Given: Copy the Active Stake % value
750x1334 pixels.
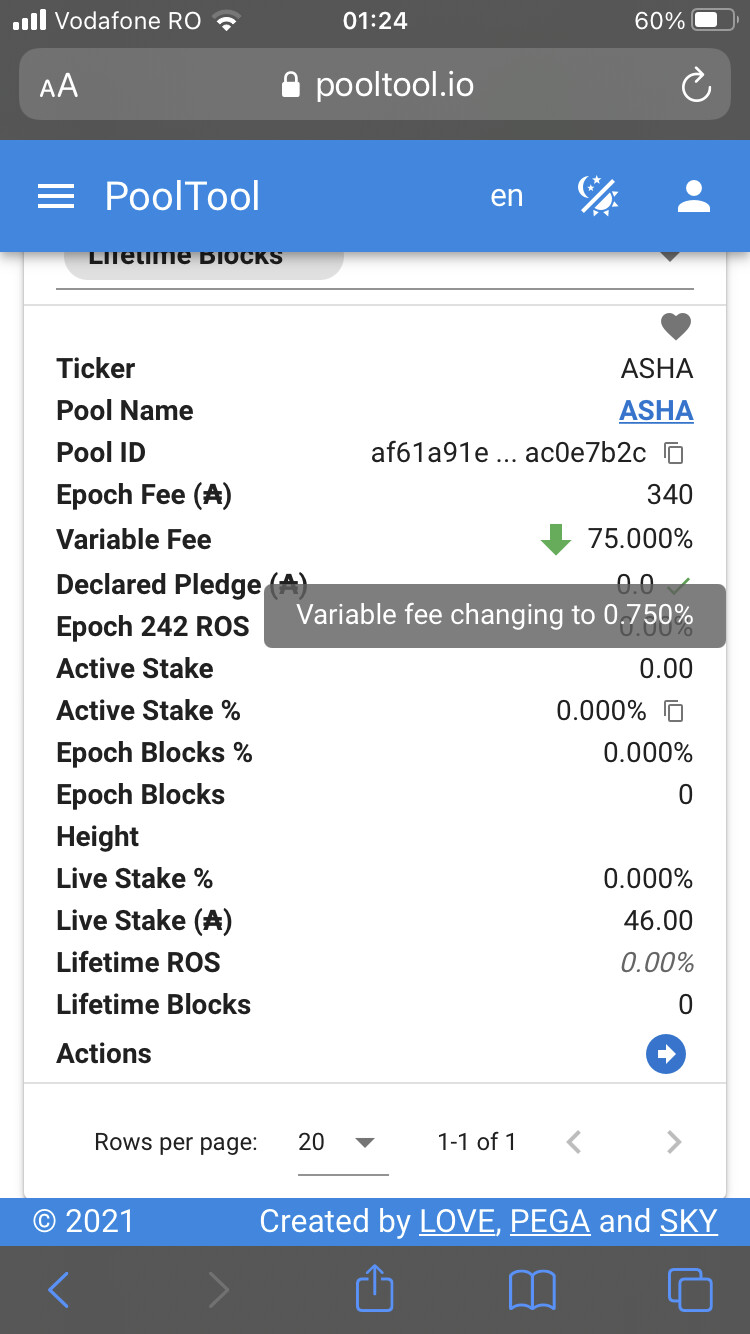Looking at the screenshot, I should (675, 711).
